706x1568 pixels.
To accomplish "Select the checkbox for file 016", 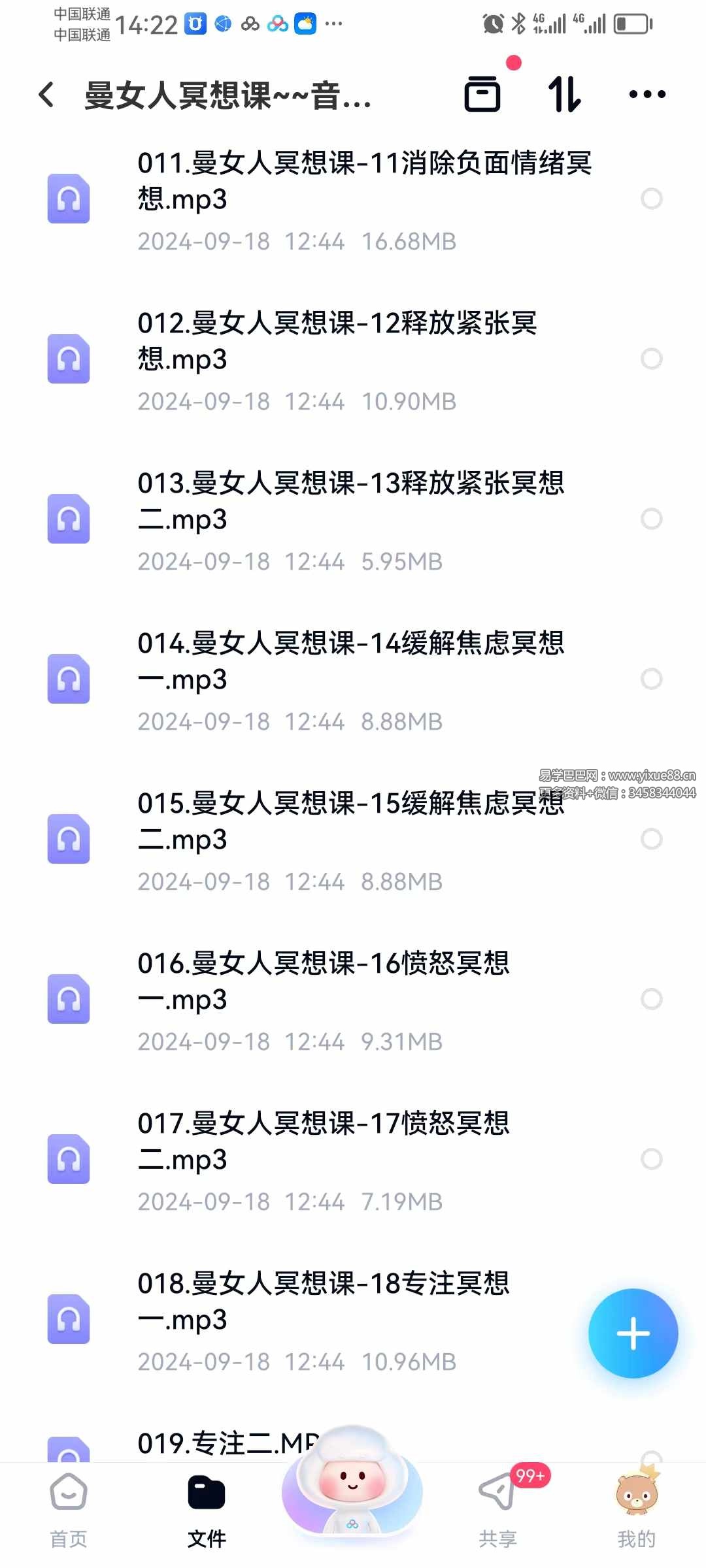I will pyautogui.click(x=652, y=998).
